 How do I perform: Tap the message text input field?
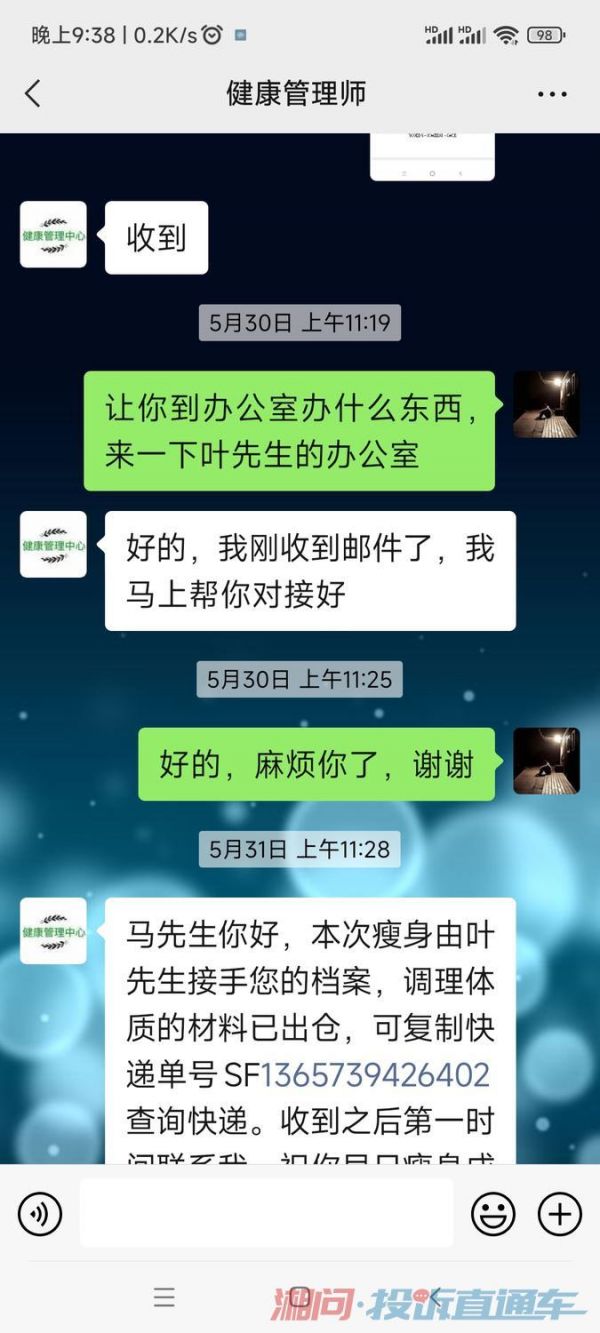click(x=266, y=1213)
